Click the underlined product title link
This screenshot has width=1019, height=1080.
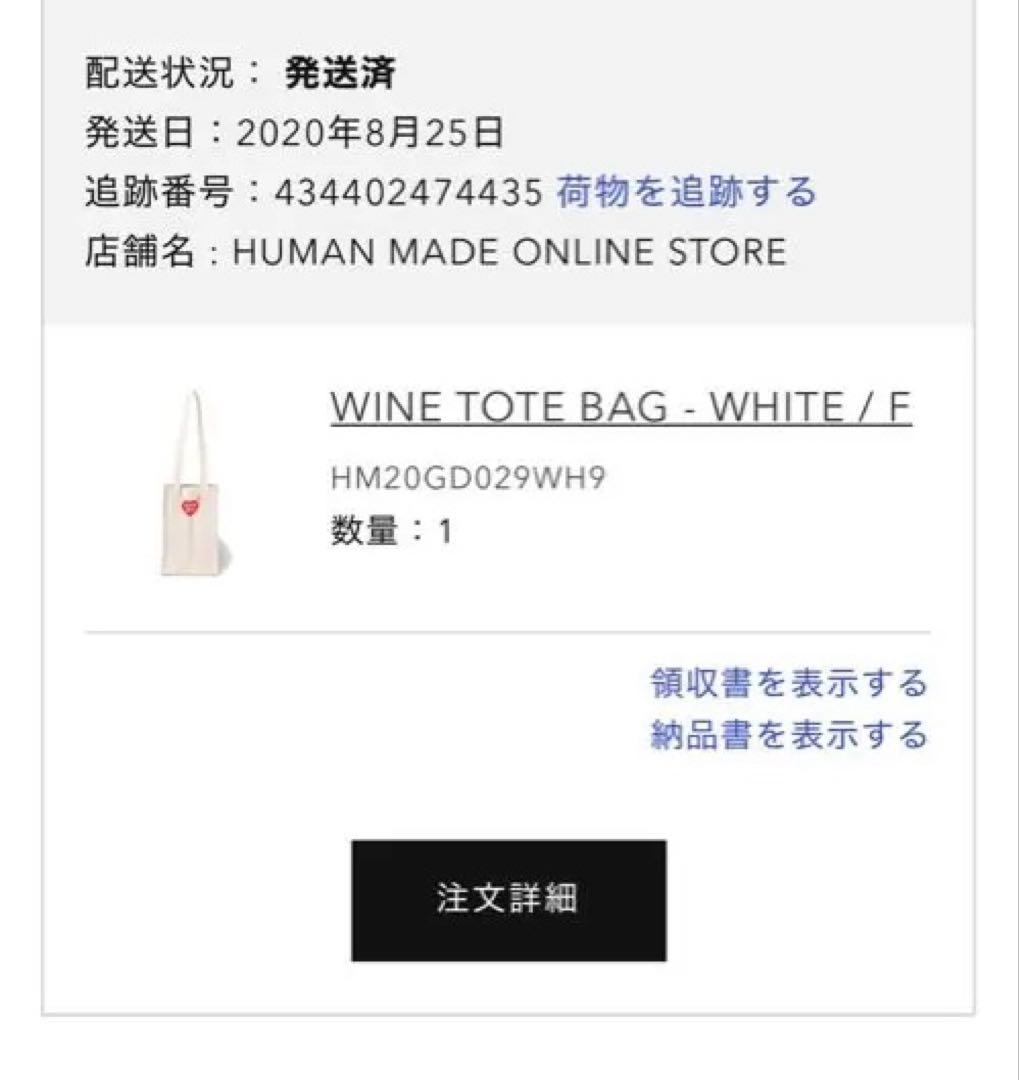click(620, 406)
